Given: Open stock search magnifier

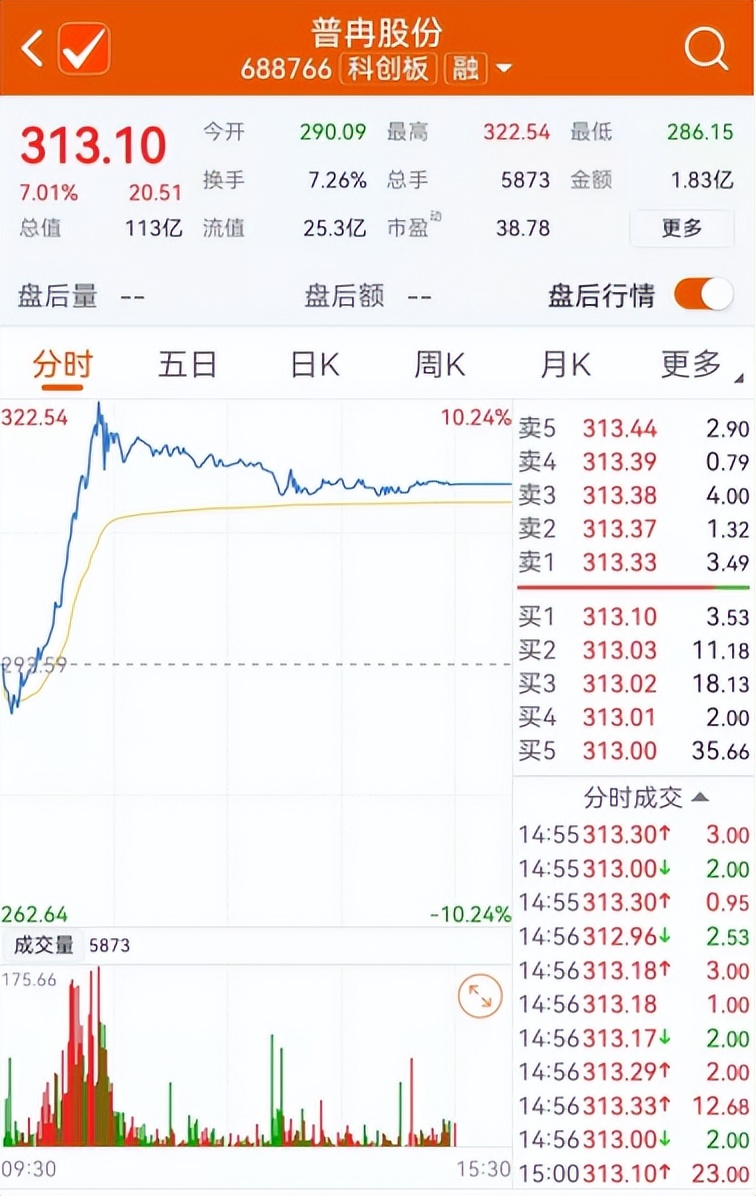Looking at the screenshot, I should [x=706, y=48].
